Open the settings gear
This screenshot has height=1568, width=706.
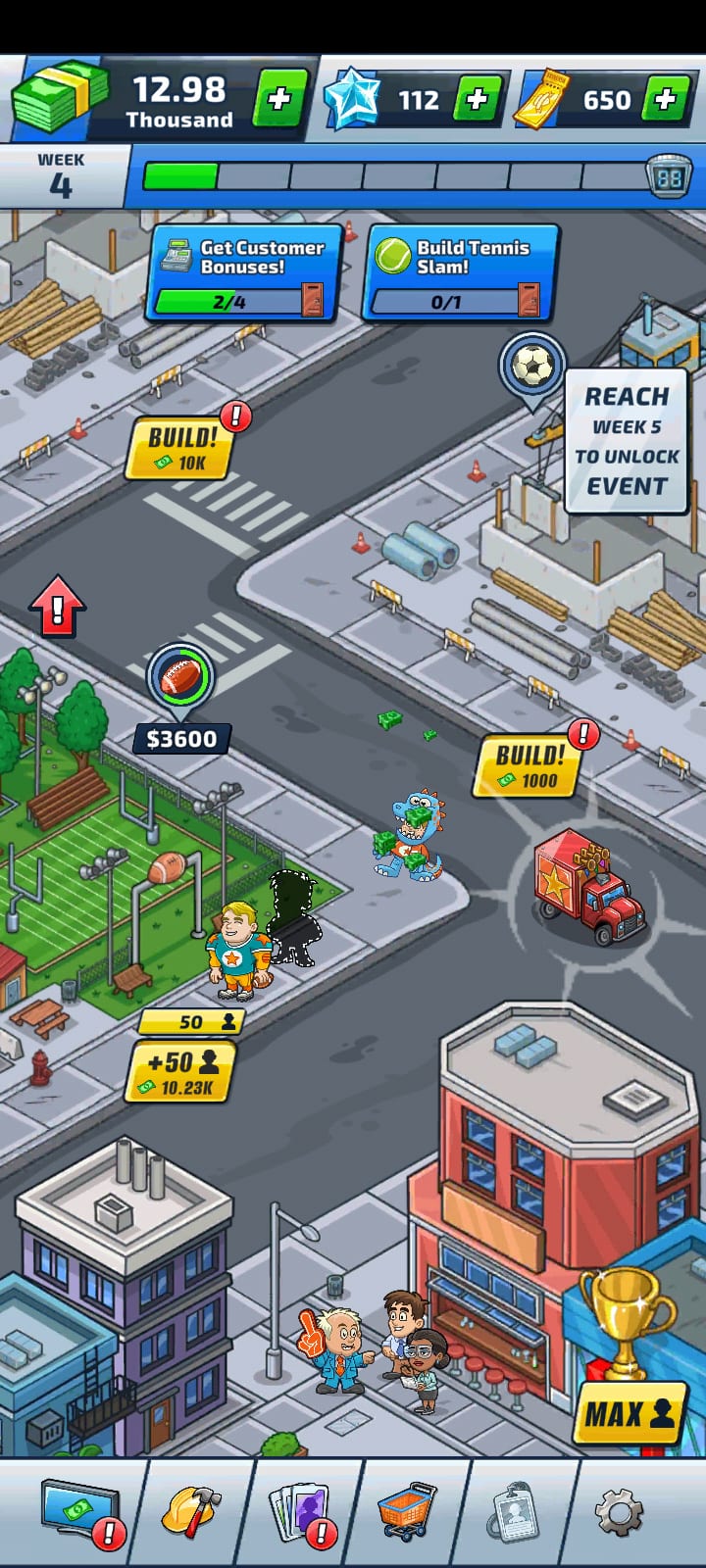coord(619,1513)
